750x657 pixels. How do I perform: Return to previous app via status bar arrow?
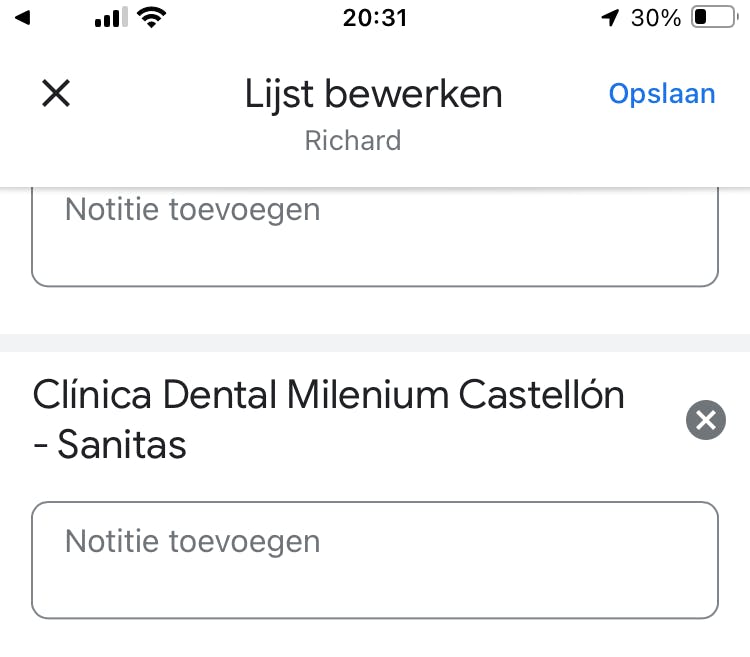coord(26,18)
